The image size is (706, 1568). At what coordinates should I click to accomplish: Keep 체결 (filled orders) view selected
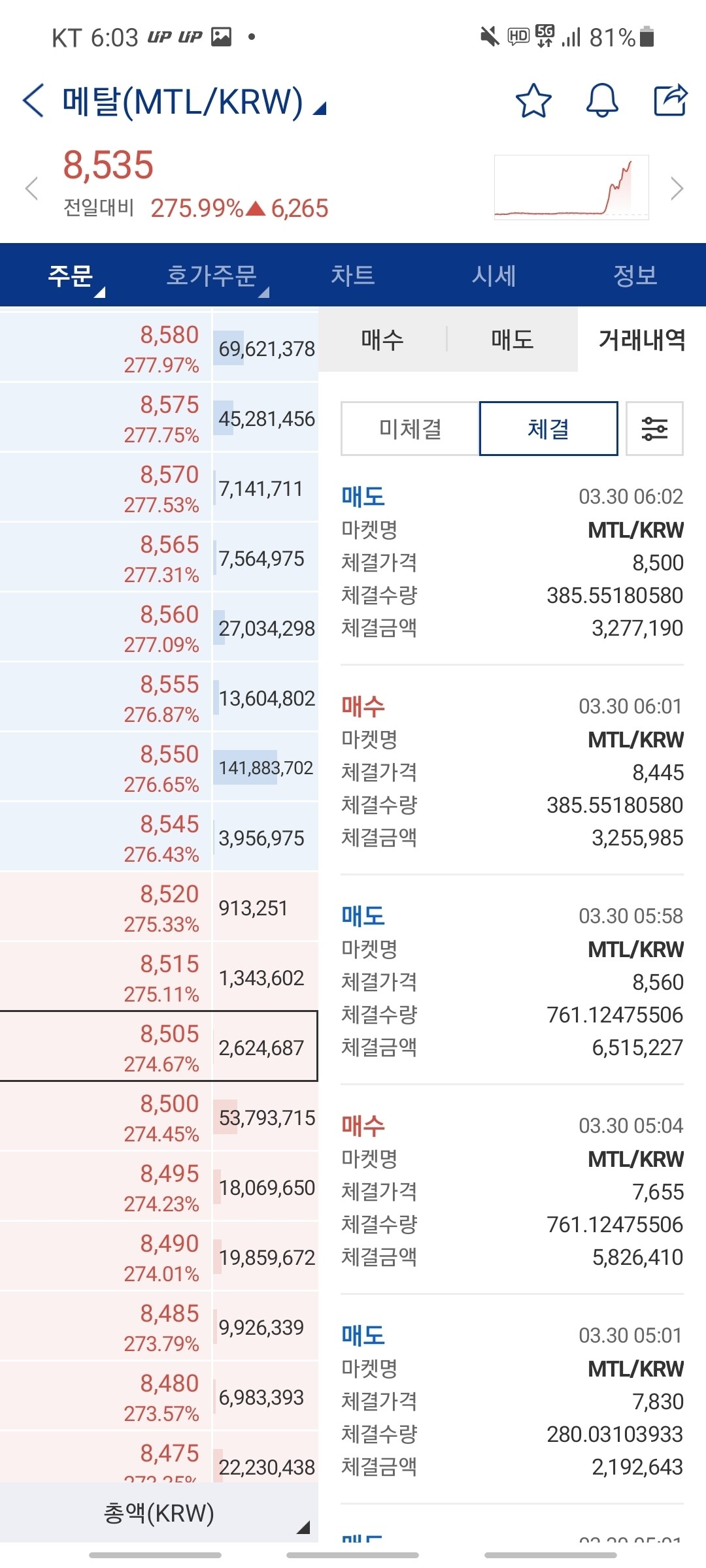(548, 428)
